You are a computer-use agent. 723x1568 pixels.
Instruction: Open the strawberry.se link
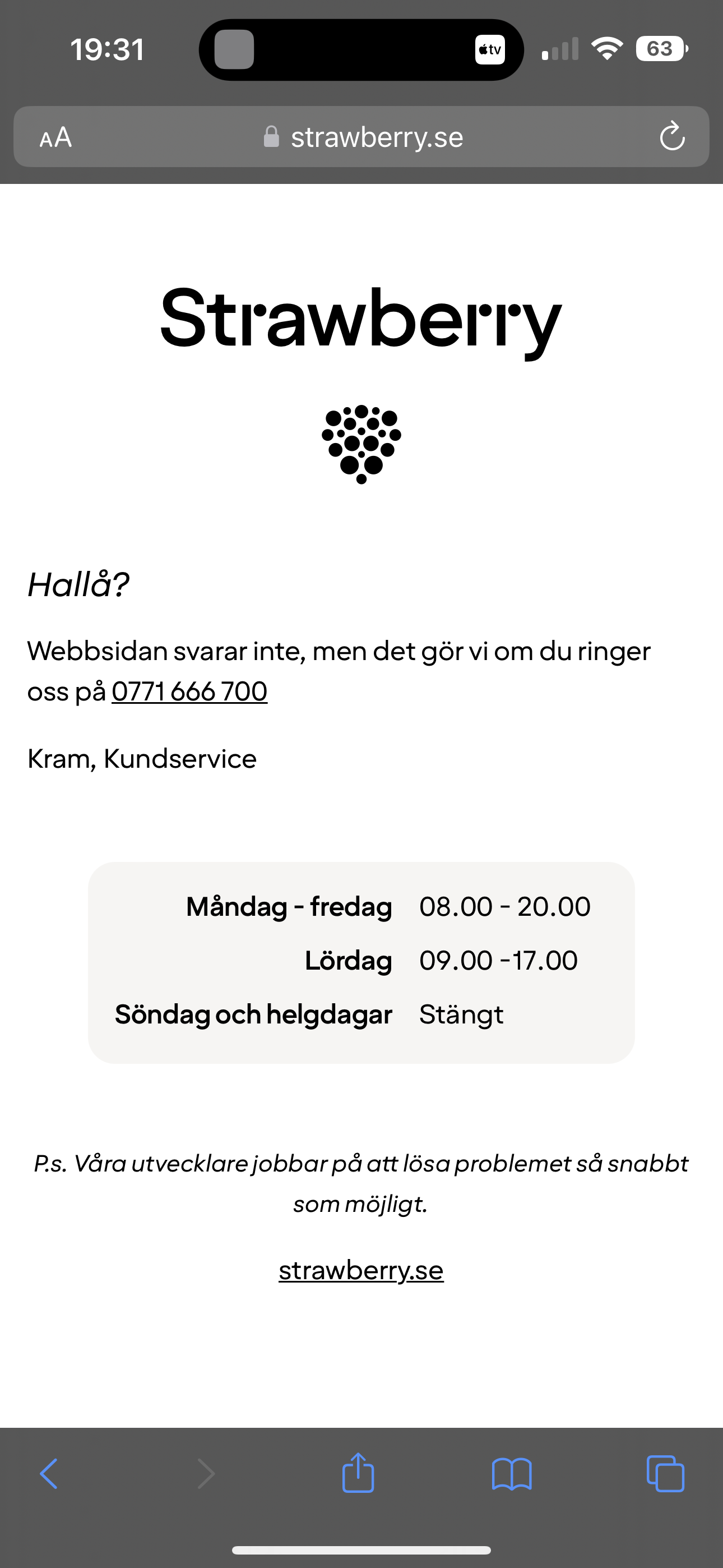pyautogui.click(x=361, y=1270)
